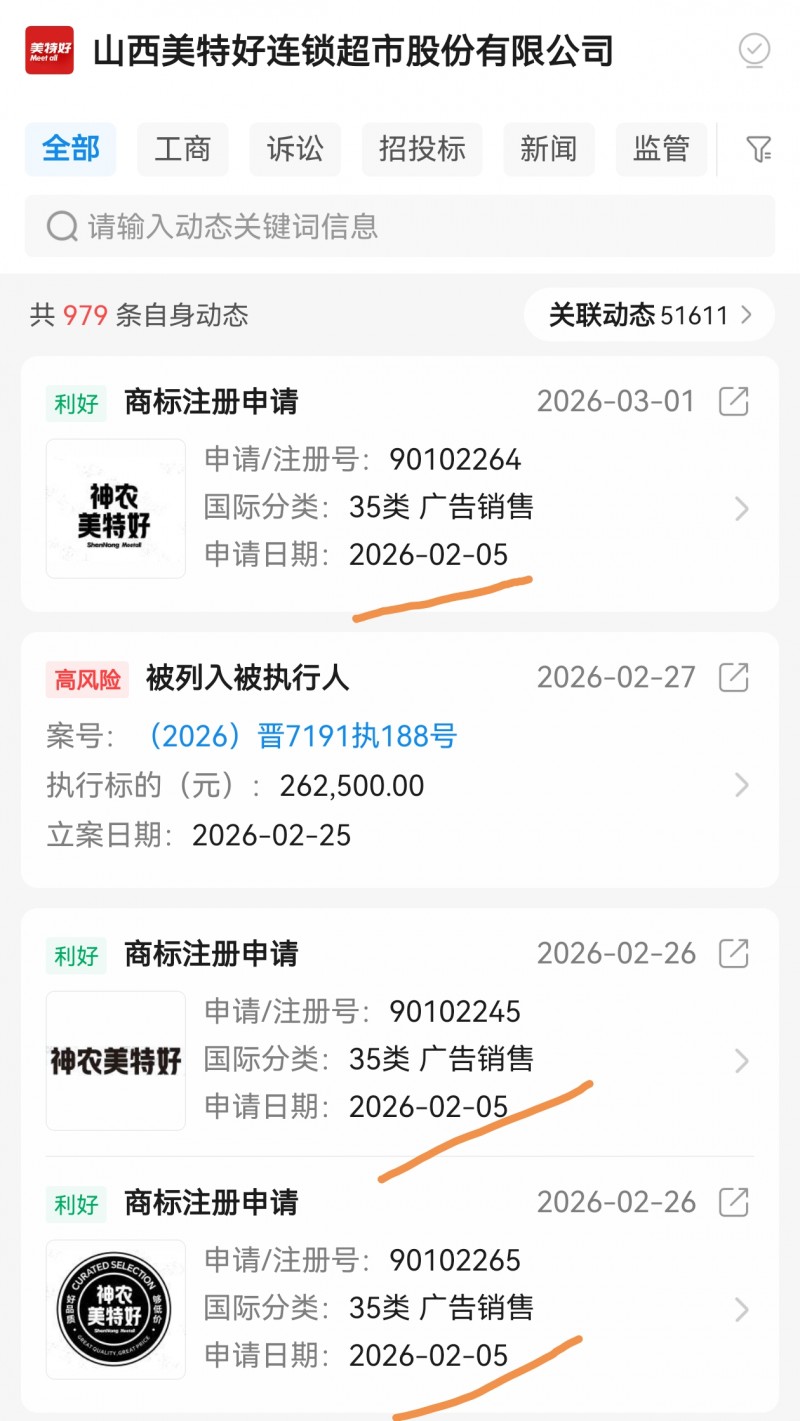Select the 全部 tab
Viewport: 800px width, 1421px height.
pyautogui.click(x=70, y=148)
